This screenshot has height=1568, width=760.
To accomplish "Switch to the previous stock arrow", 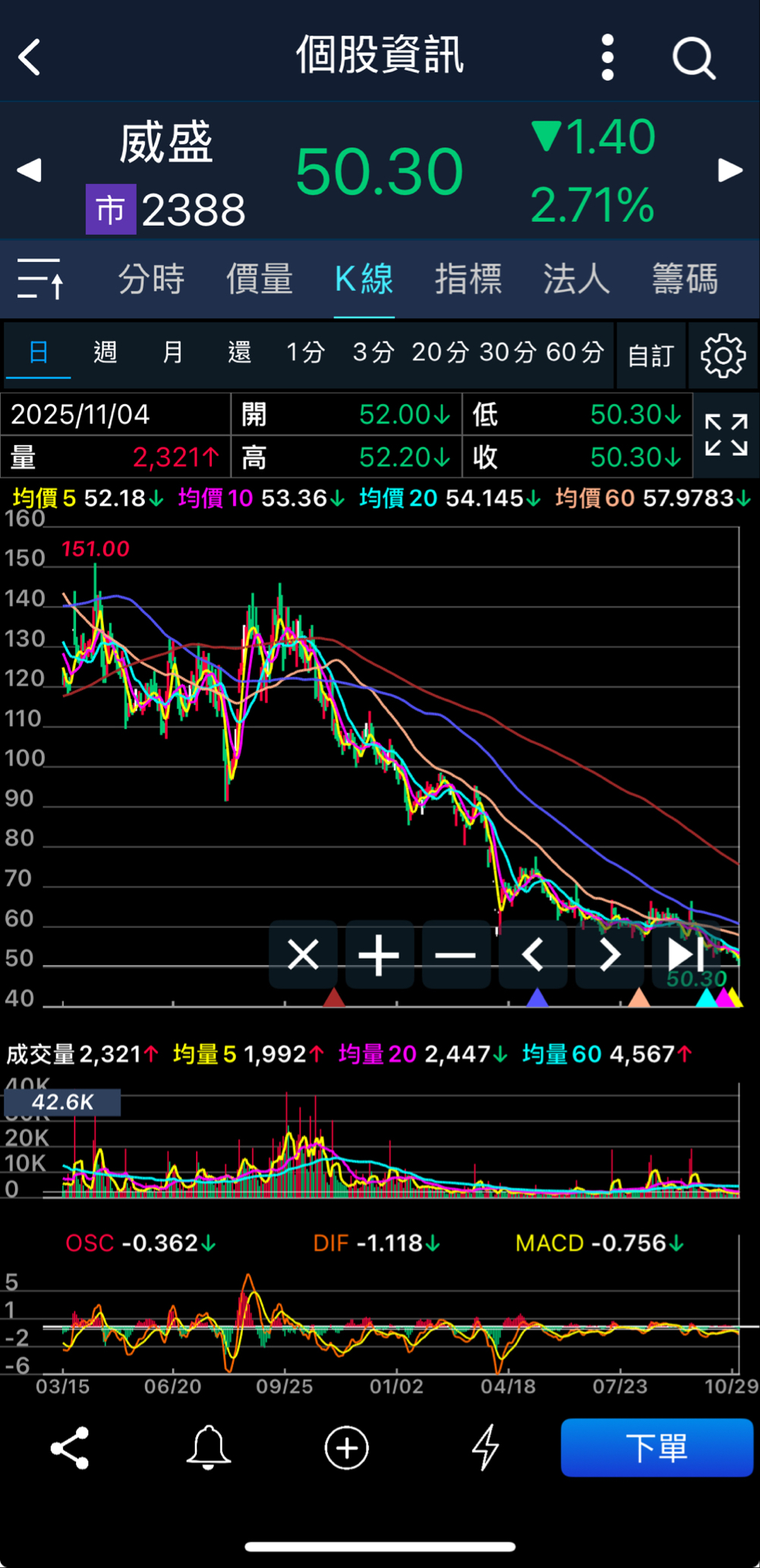I will click(29, 170).
